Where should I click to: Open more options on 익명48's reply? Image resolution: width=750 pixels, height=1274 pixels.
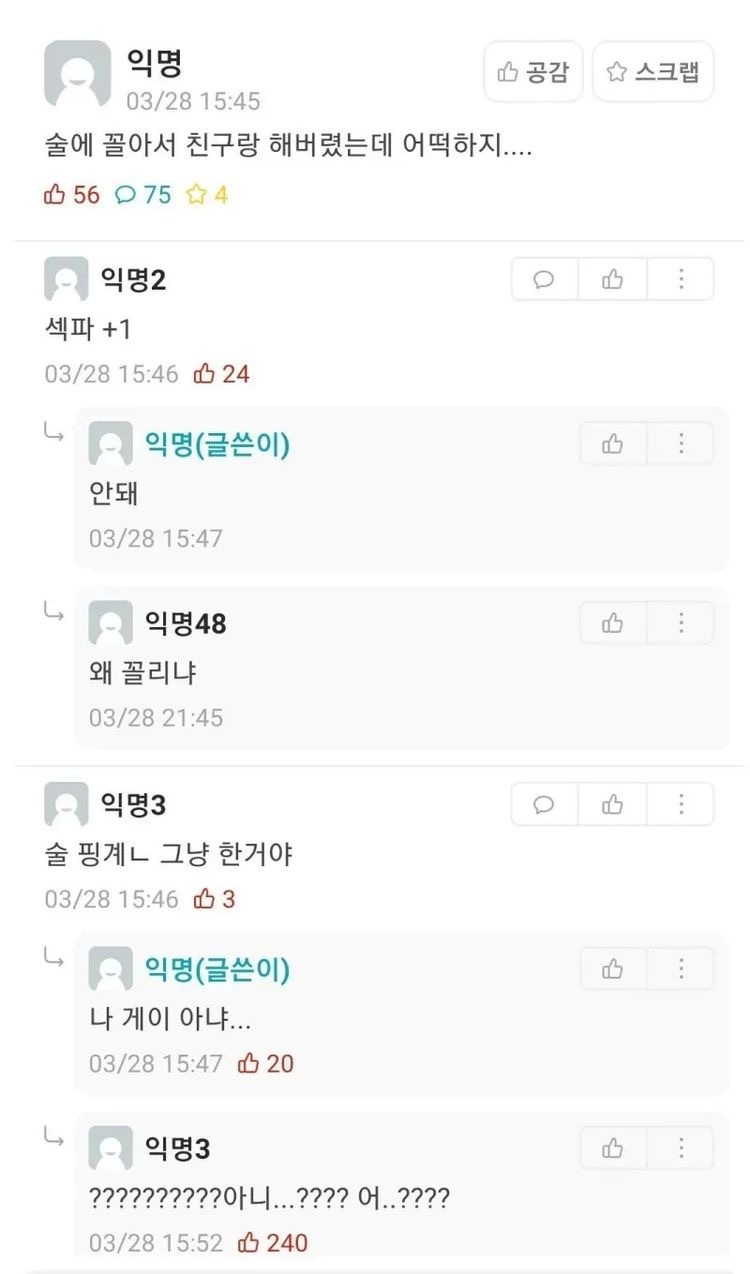tap(681, 623)
